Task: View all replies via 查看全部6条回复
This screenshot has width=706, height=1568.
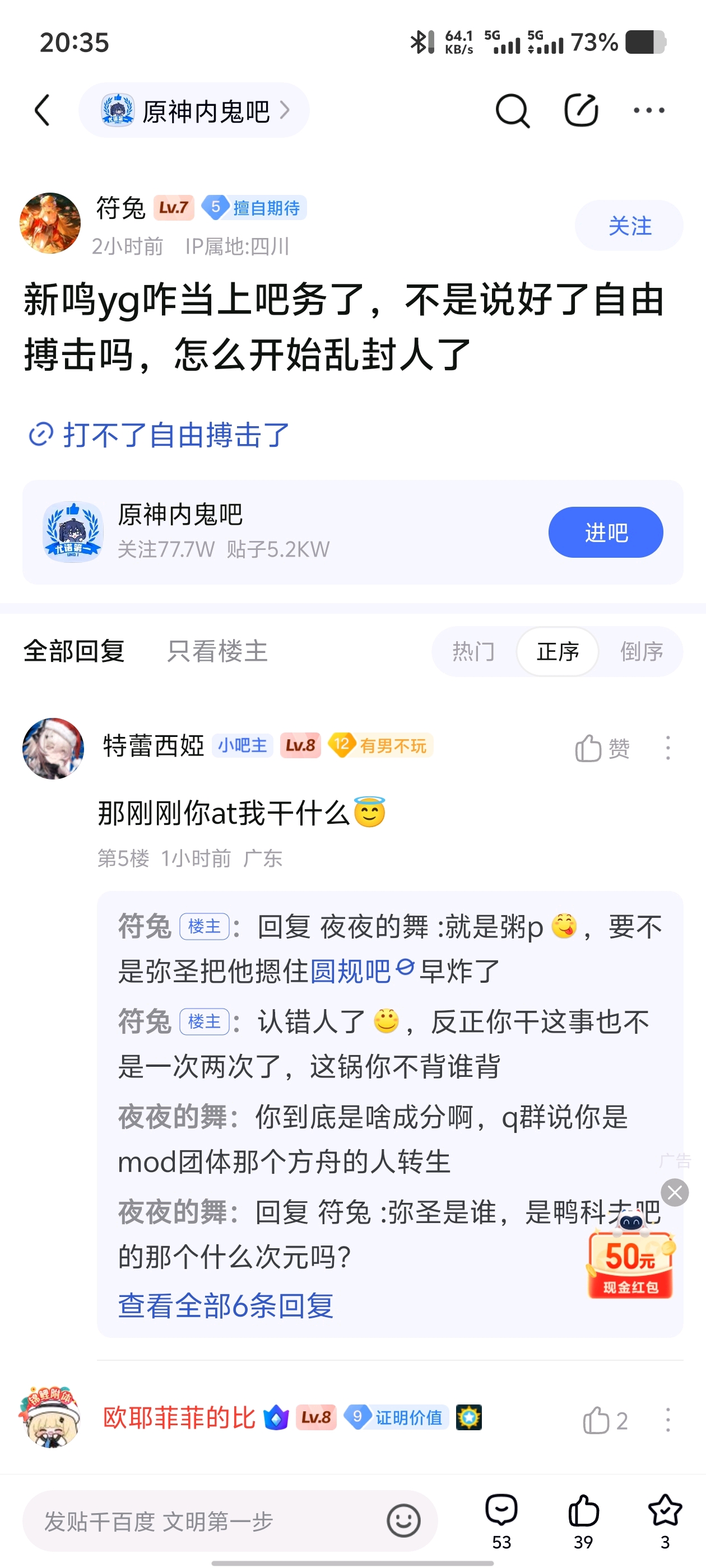Action: point(225,1306)
